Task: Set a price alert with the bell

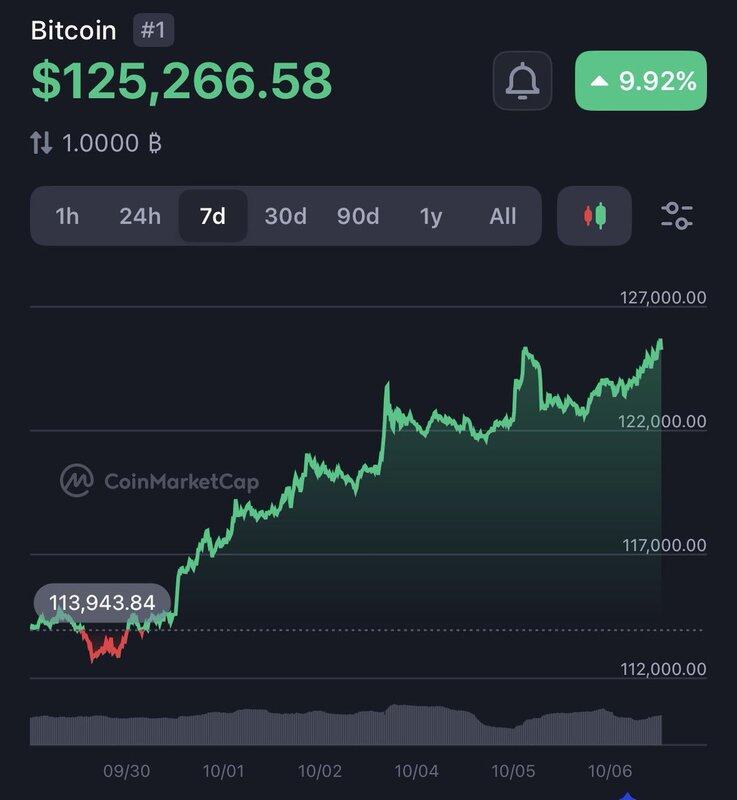Action: point(522,81)
